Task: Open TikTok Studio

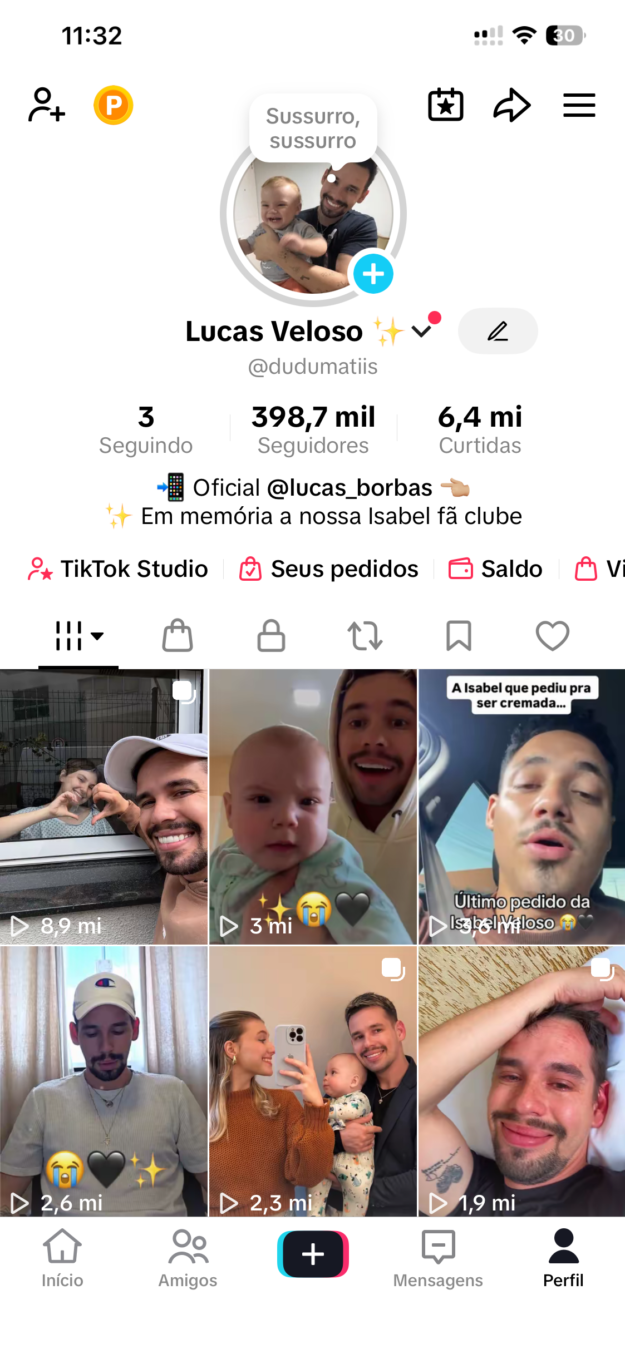Action: (x=118, y=569)
